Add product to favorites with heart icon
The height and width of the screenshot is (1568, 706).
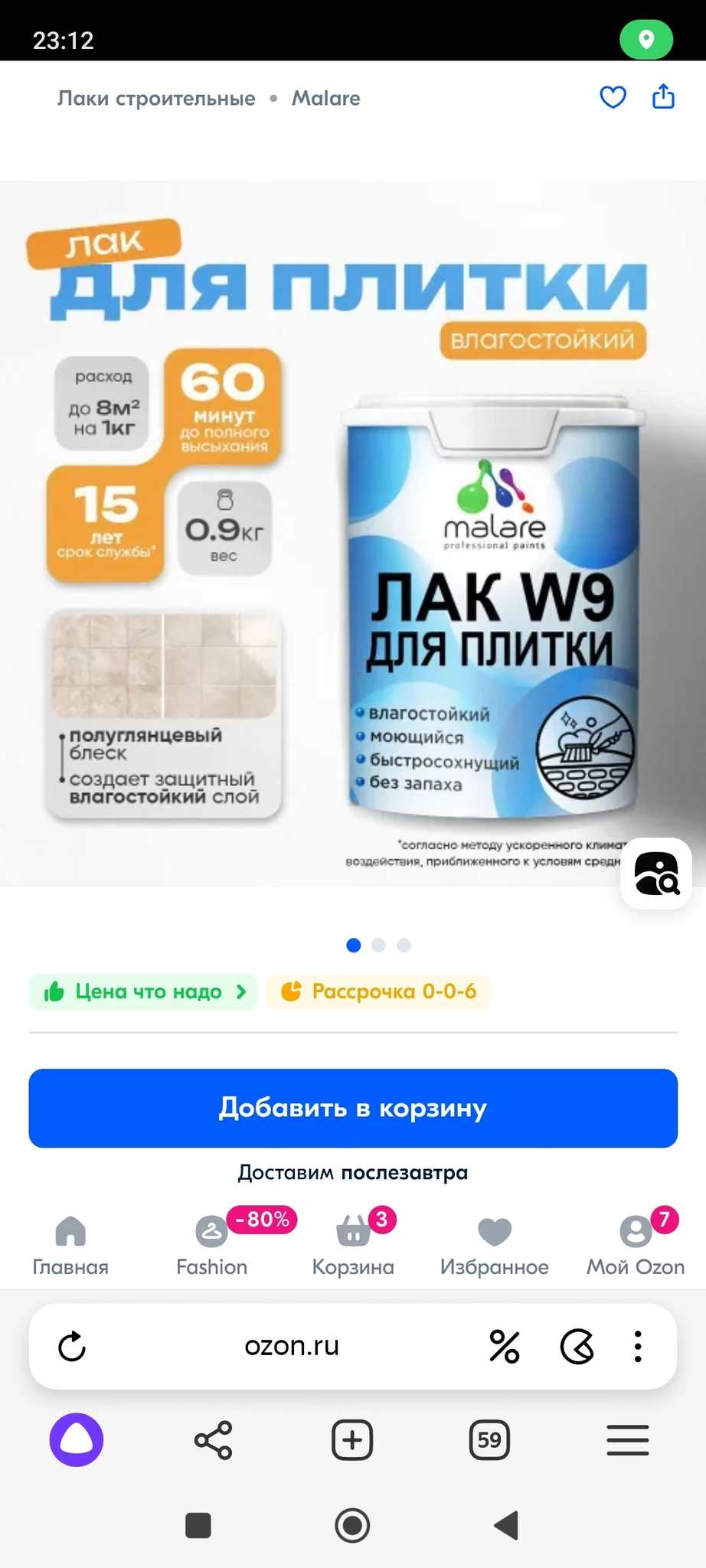point(613,97)
